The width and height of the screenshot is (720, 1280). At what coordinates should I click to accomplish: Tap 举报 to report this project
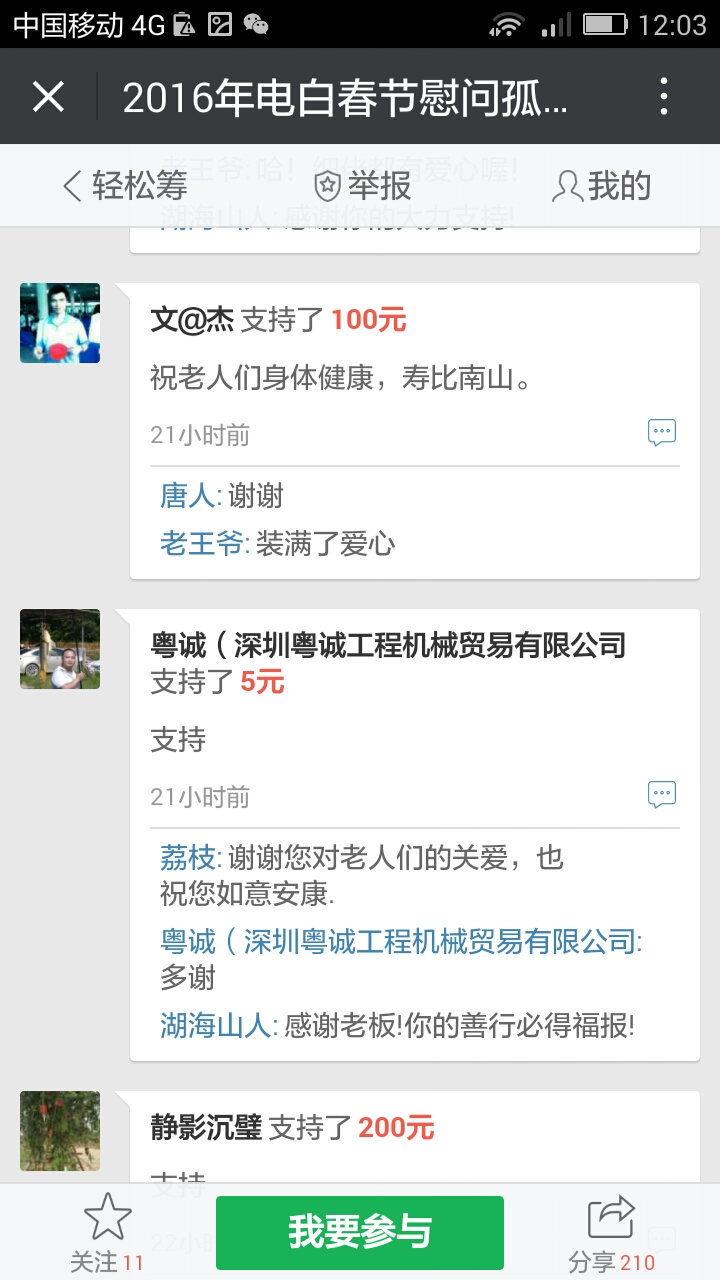(x=362, y=186)
